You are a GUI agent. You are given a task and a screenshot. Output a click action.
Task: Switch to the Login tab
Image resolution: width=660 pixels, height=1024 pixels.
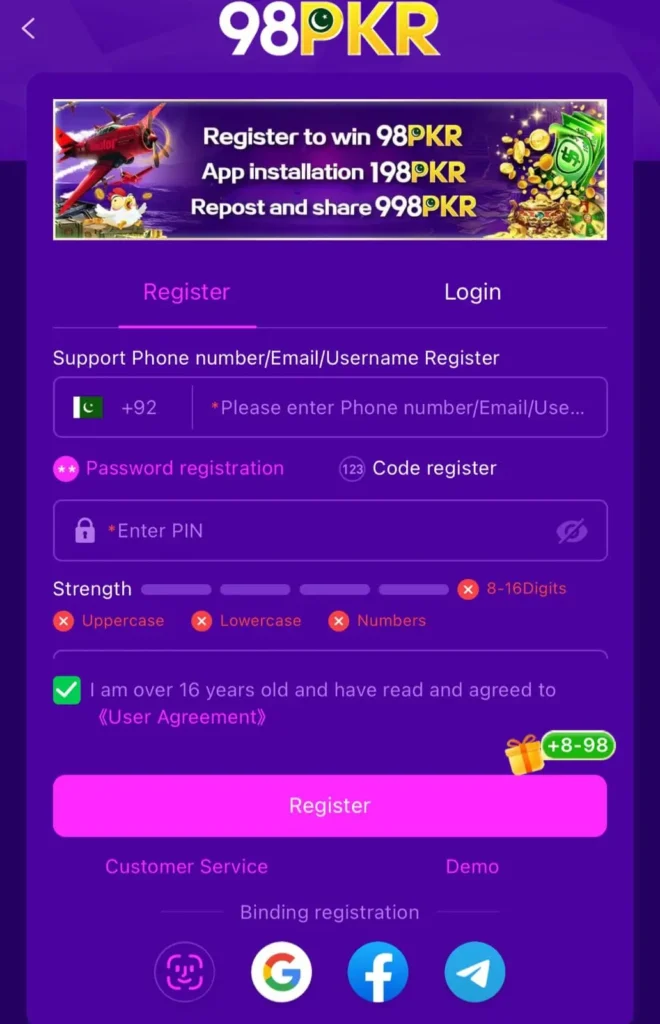point(472,292)
